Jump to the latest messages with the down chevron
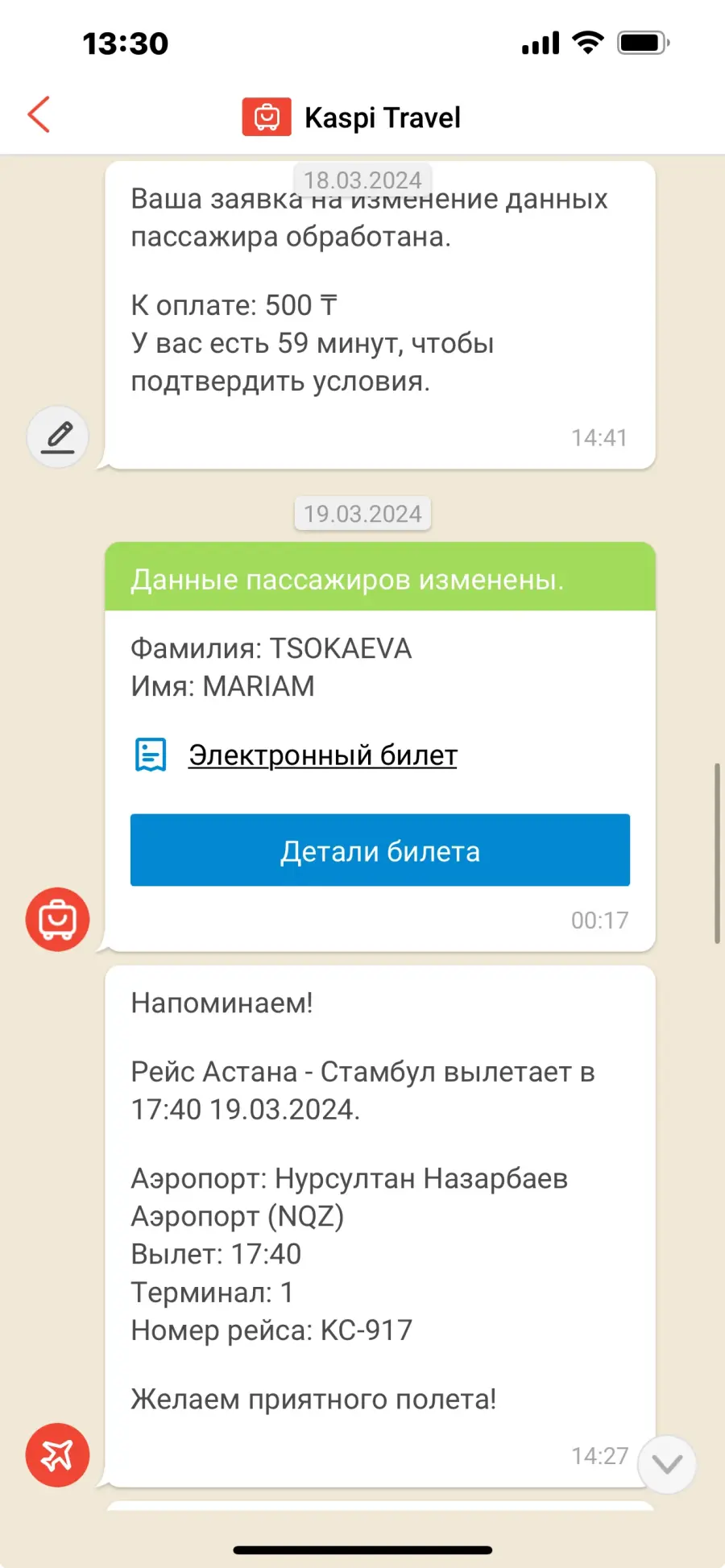The width and height of the screenshot is (725, 1568). pos(667,1464)
